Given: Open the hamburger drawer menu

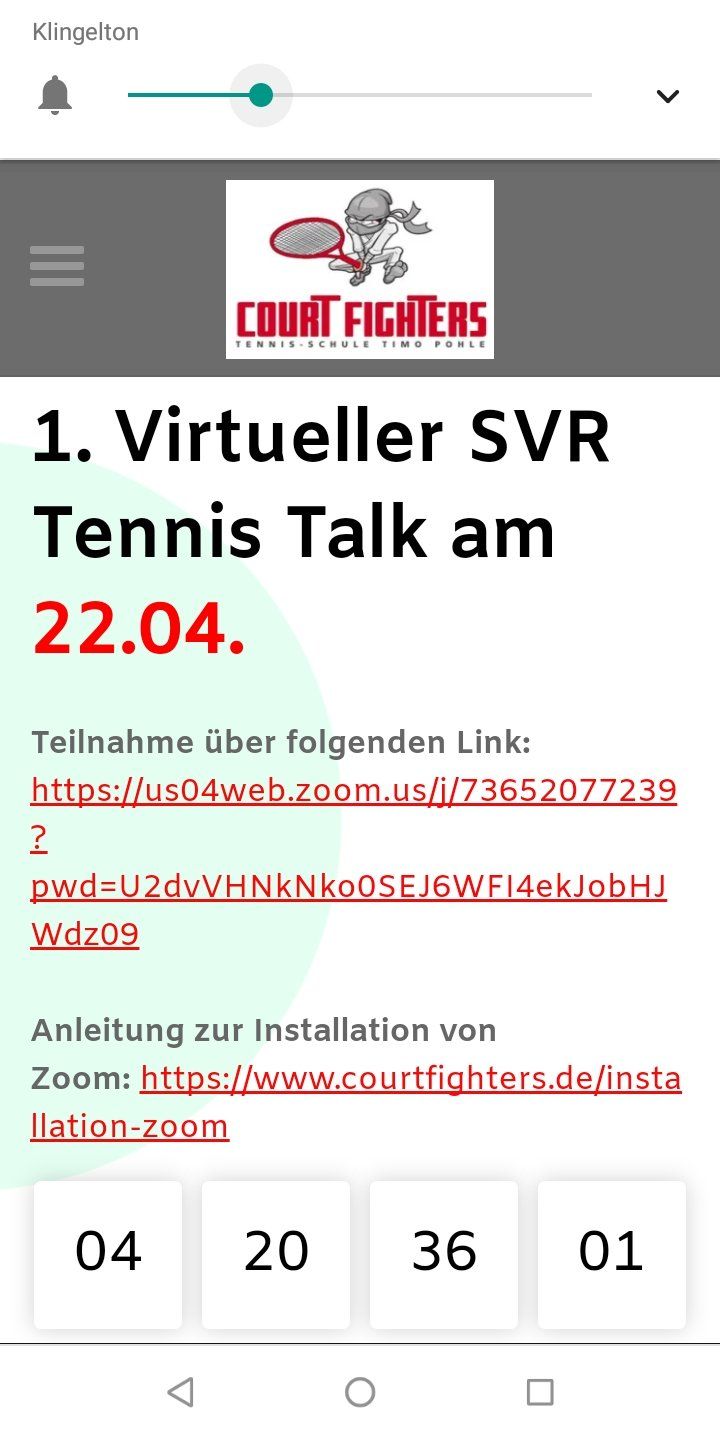Looking at the screenshot, I should point(57,266).
